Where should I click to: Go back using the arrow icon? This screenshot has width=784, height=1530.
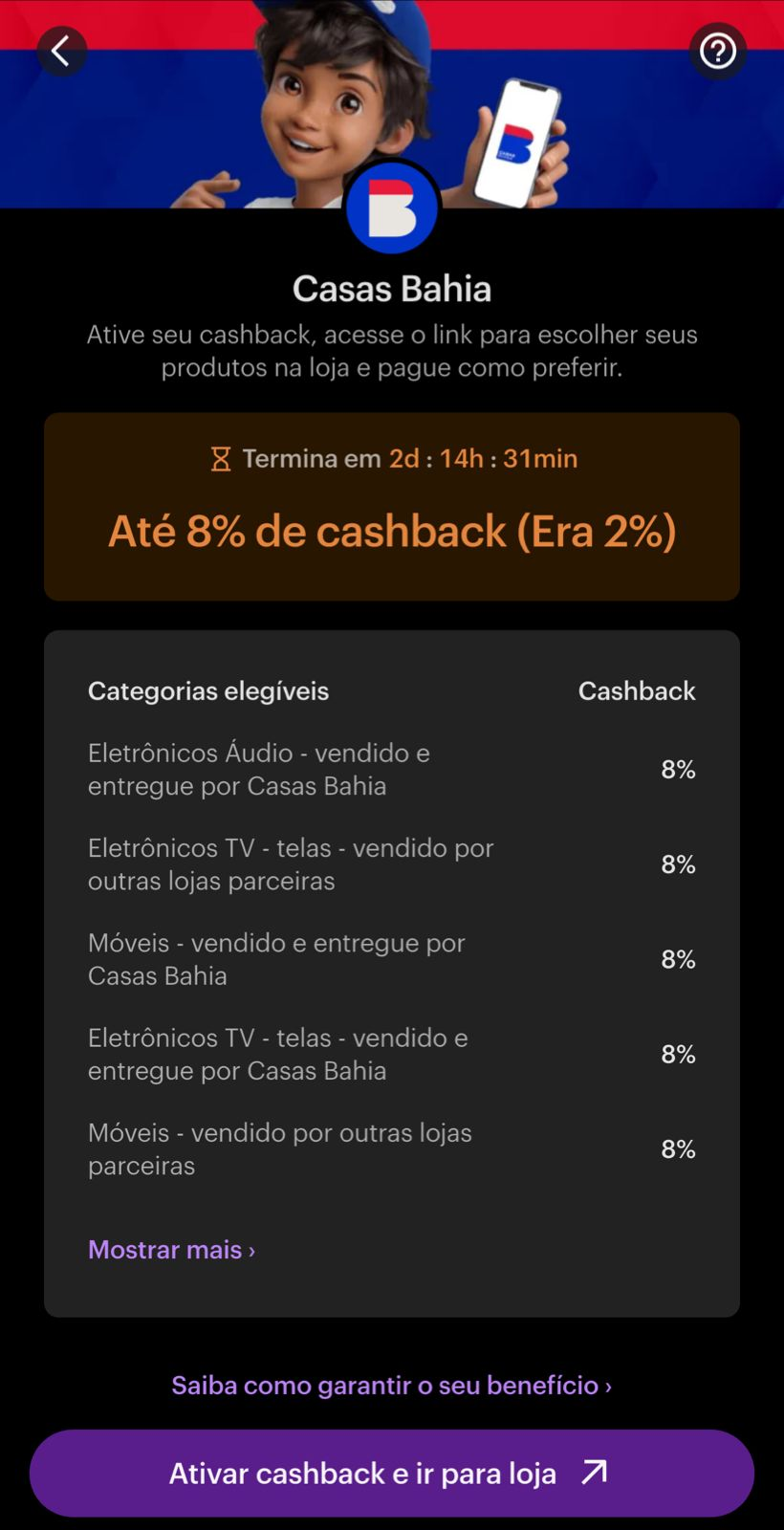[x=62, y=51]
